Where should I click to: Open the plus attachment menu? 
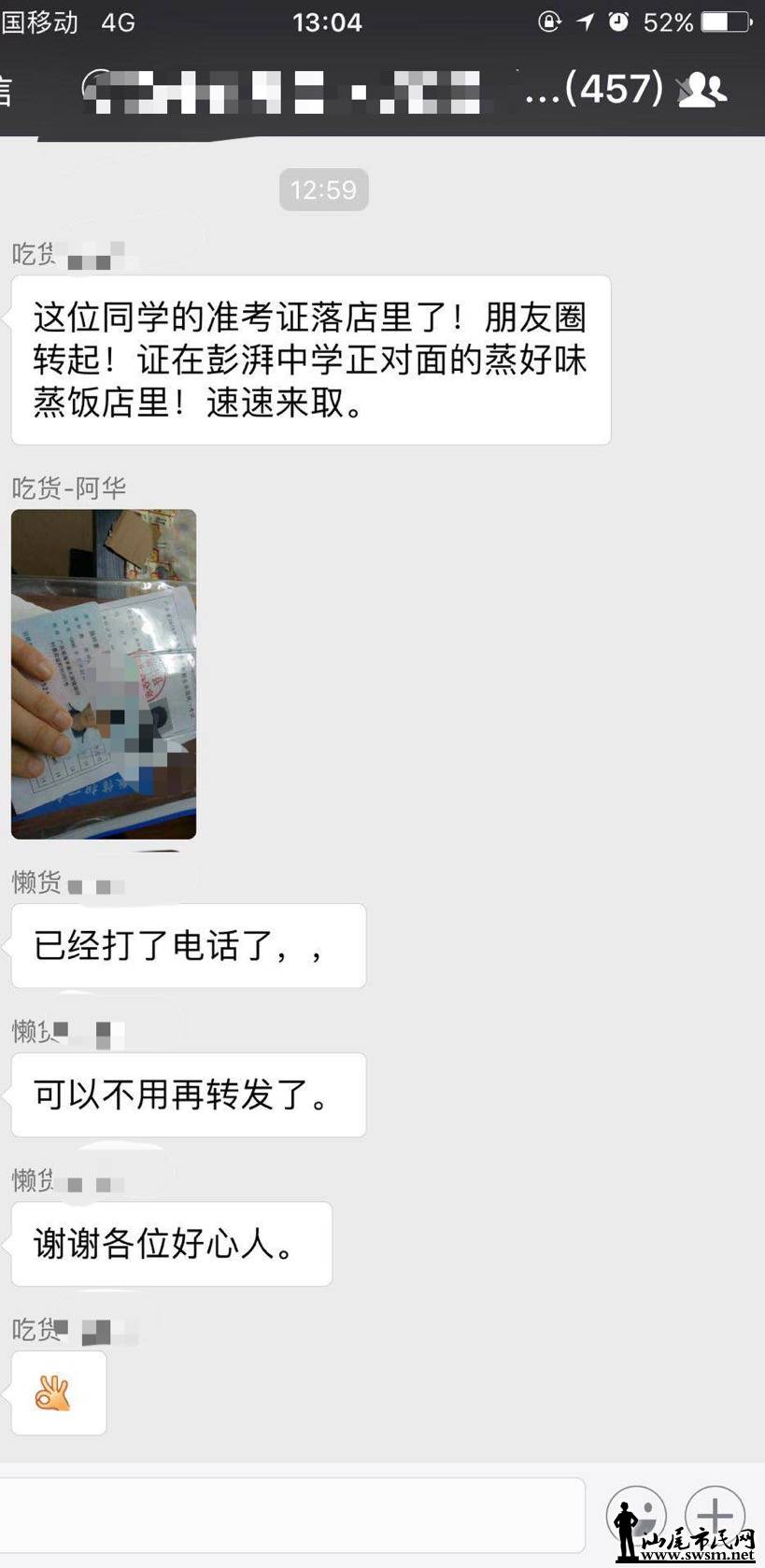coord(715,1514)
